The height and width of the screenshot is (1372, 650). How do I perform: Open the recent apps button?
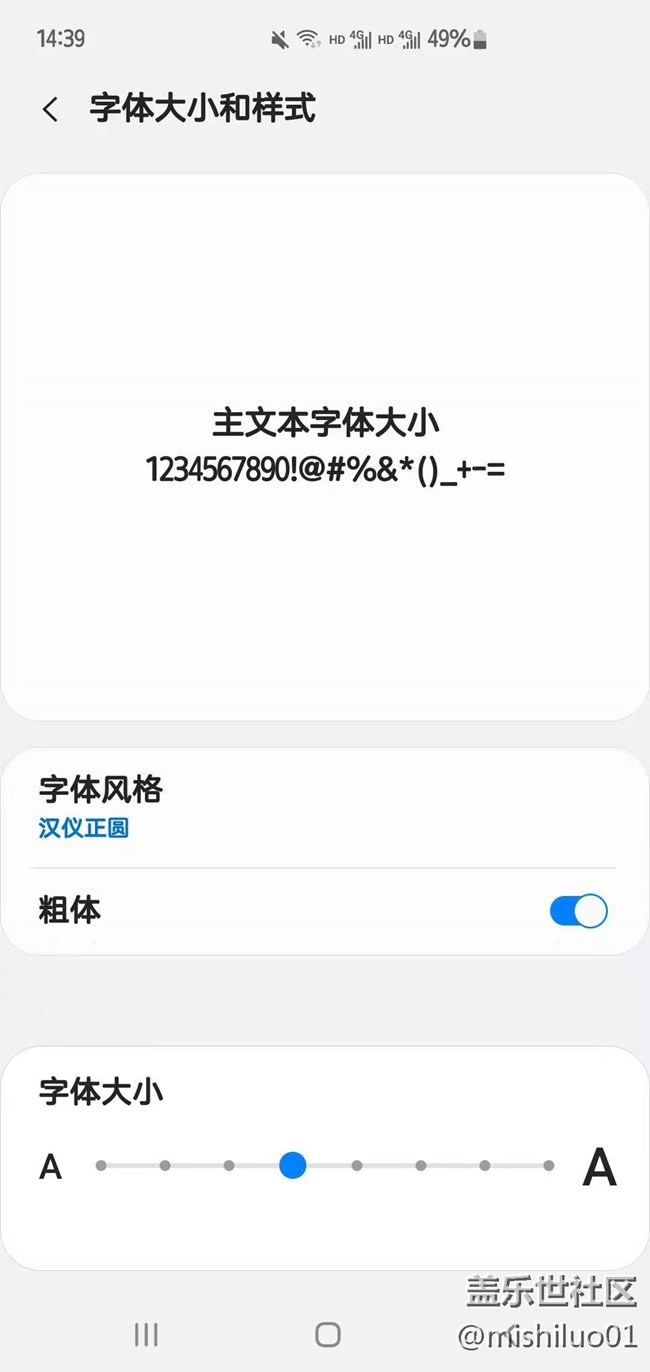tap(146, 1334)
